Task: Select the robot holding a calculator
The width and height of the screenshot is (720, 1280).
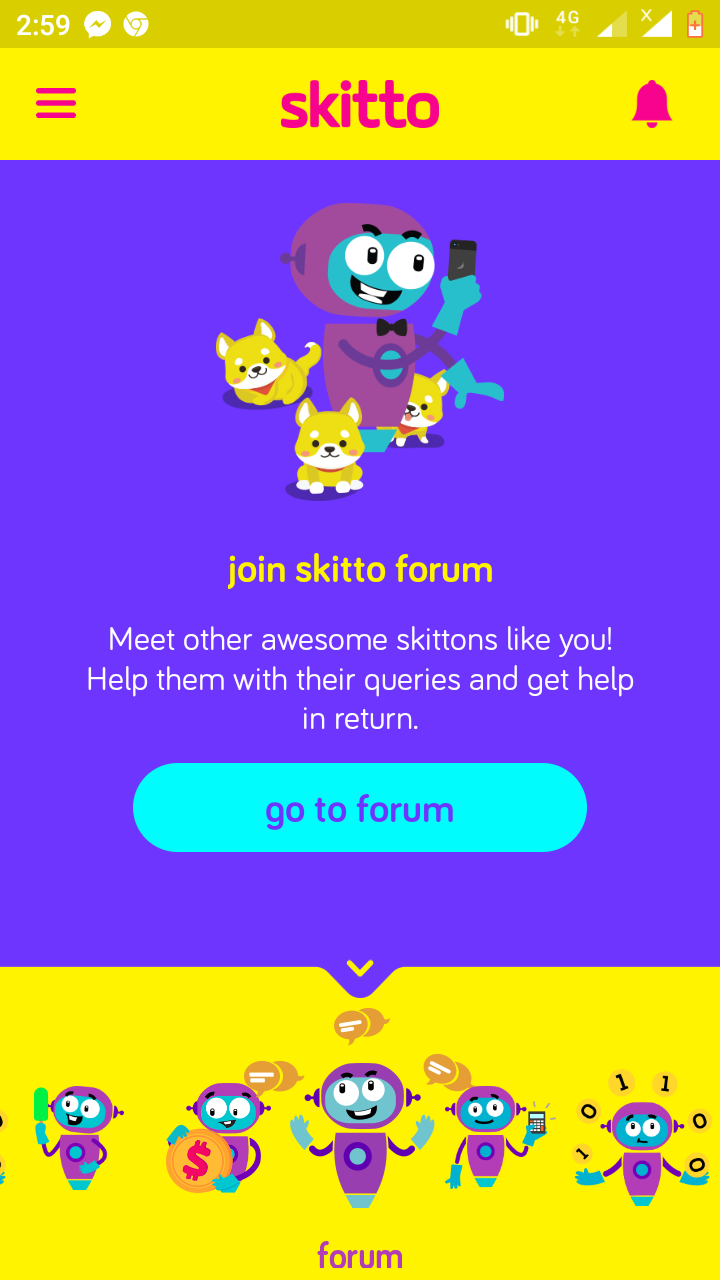Action: [x=490, y=1135]
